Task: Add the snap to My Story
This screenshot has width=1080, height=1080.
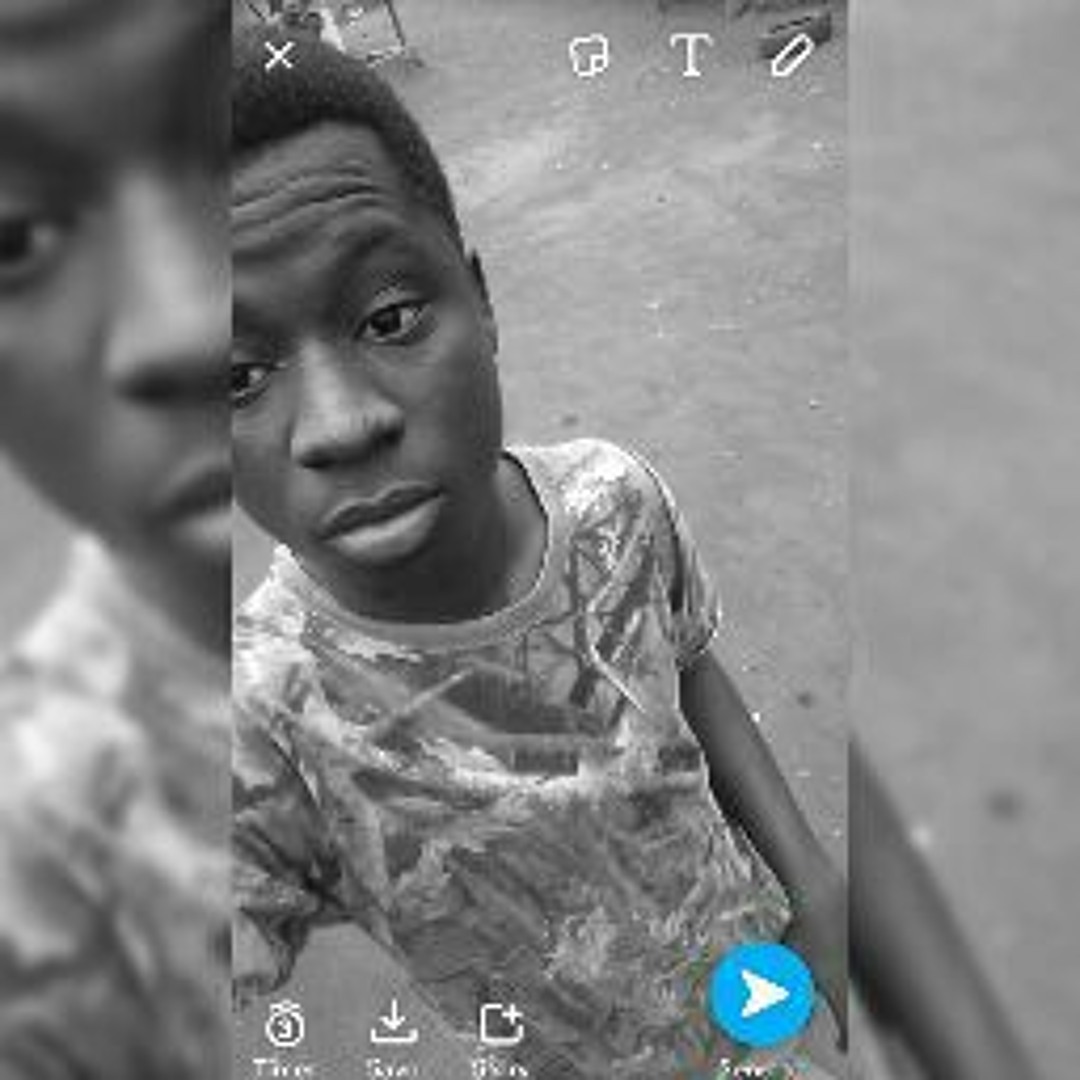Action: point(501,1025)
